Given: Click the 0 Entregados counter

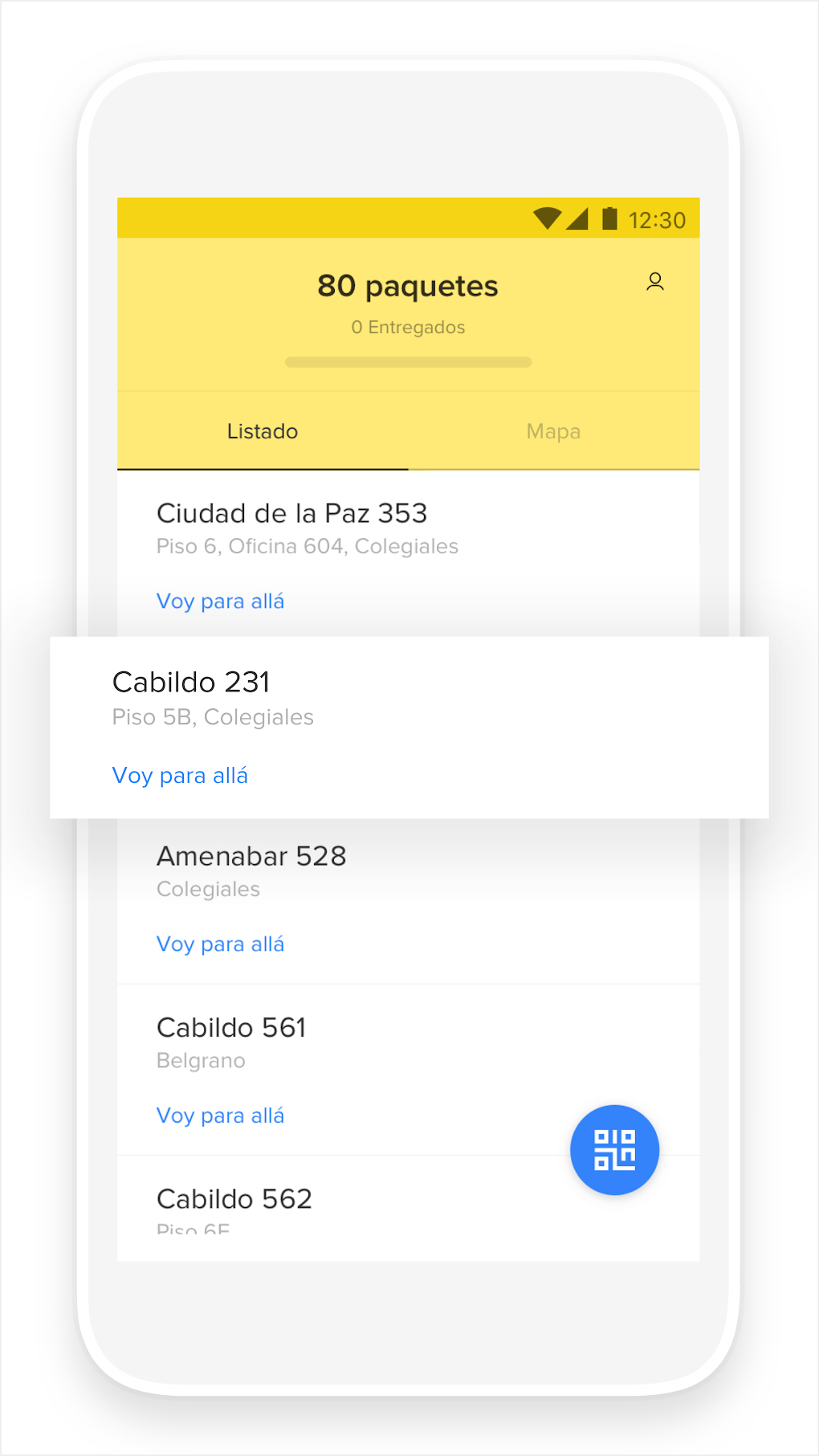Looking at the screenshot, I should tap(408, 327).
